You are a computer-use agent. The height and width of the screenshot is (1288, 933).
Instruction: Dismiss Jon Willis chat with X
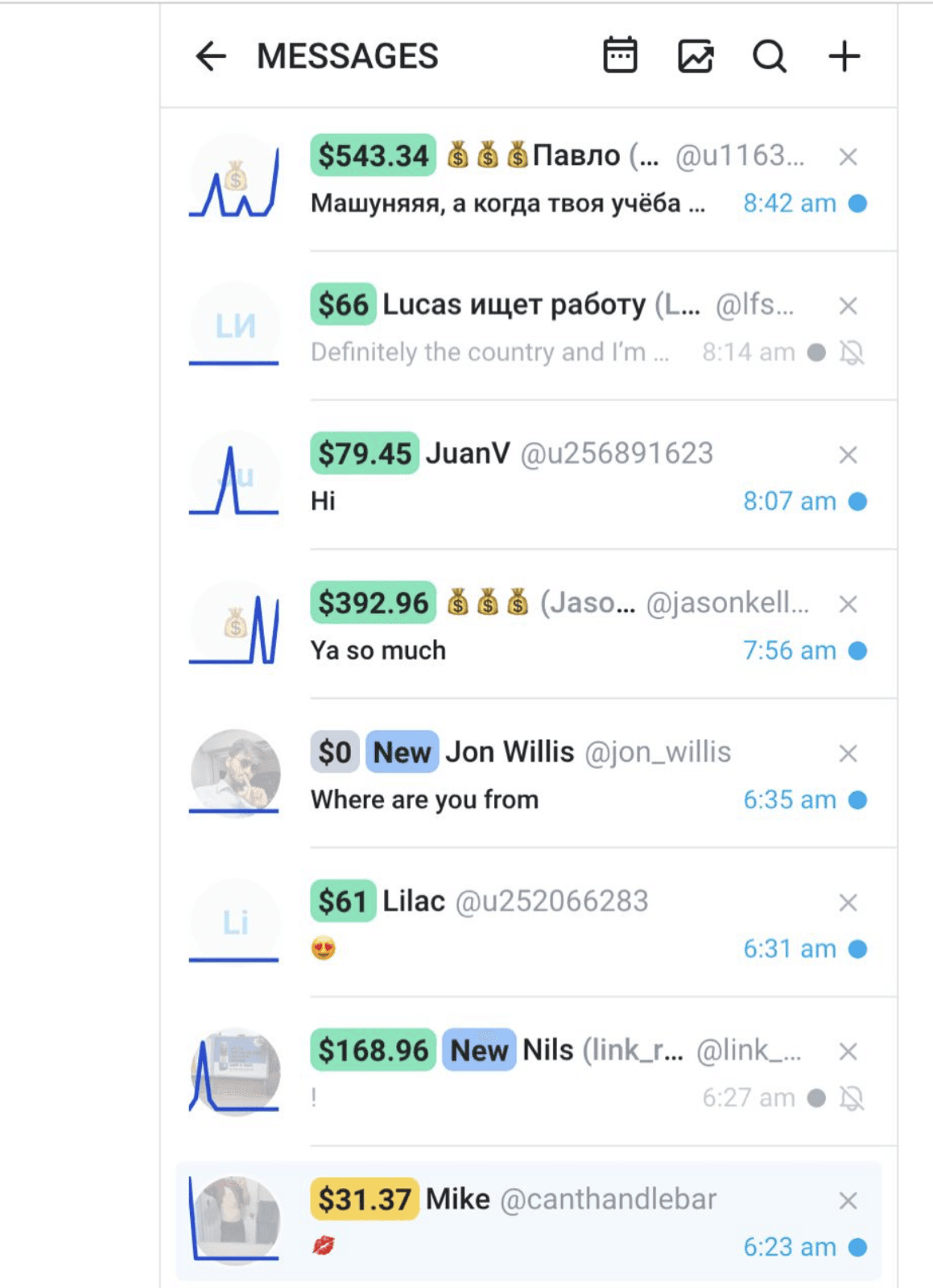(x=848, y=753)
